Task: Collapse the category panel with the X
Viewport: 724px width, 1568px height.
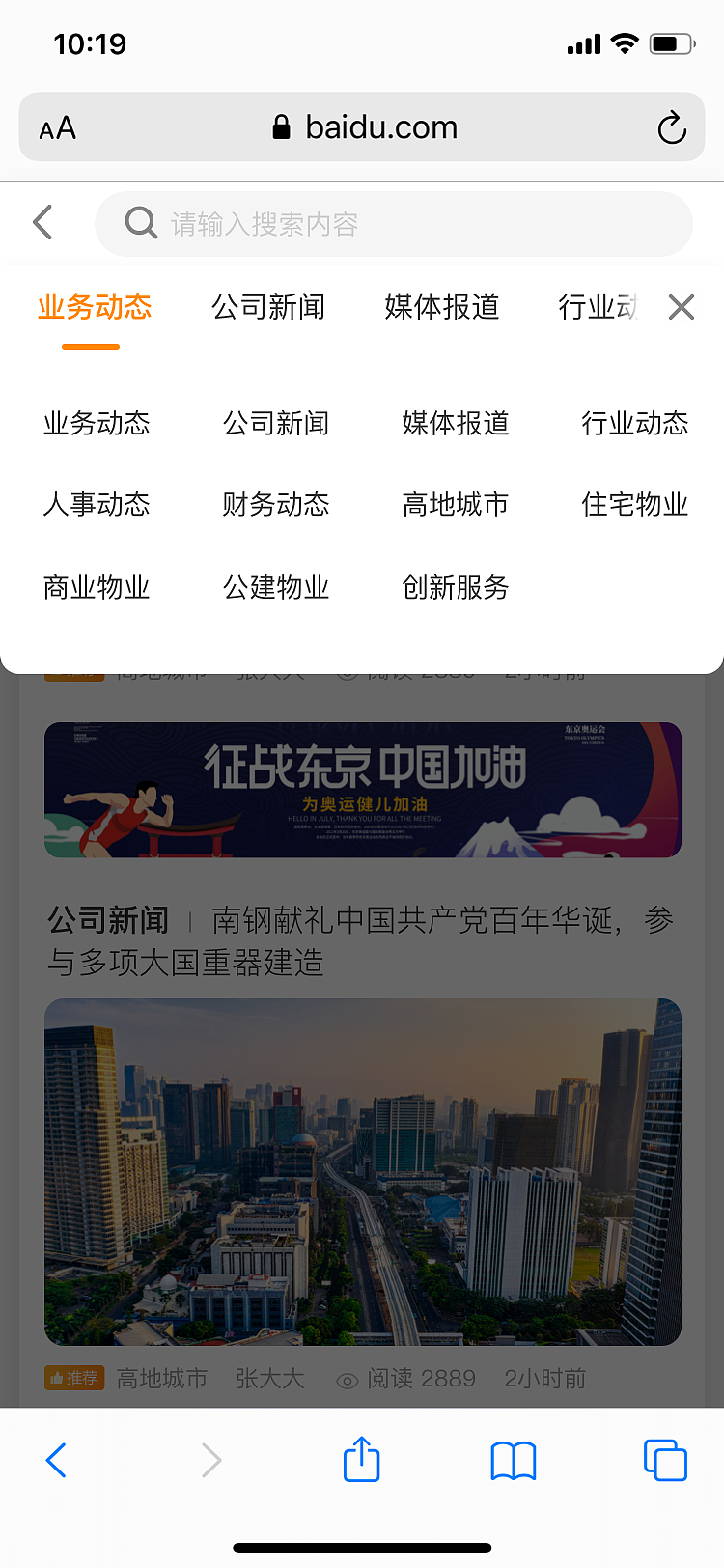Action: tap(681, 307)
